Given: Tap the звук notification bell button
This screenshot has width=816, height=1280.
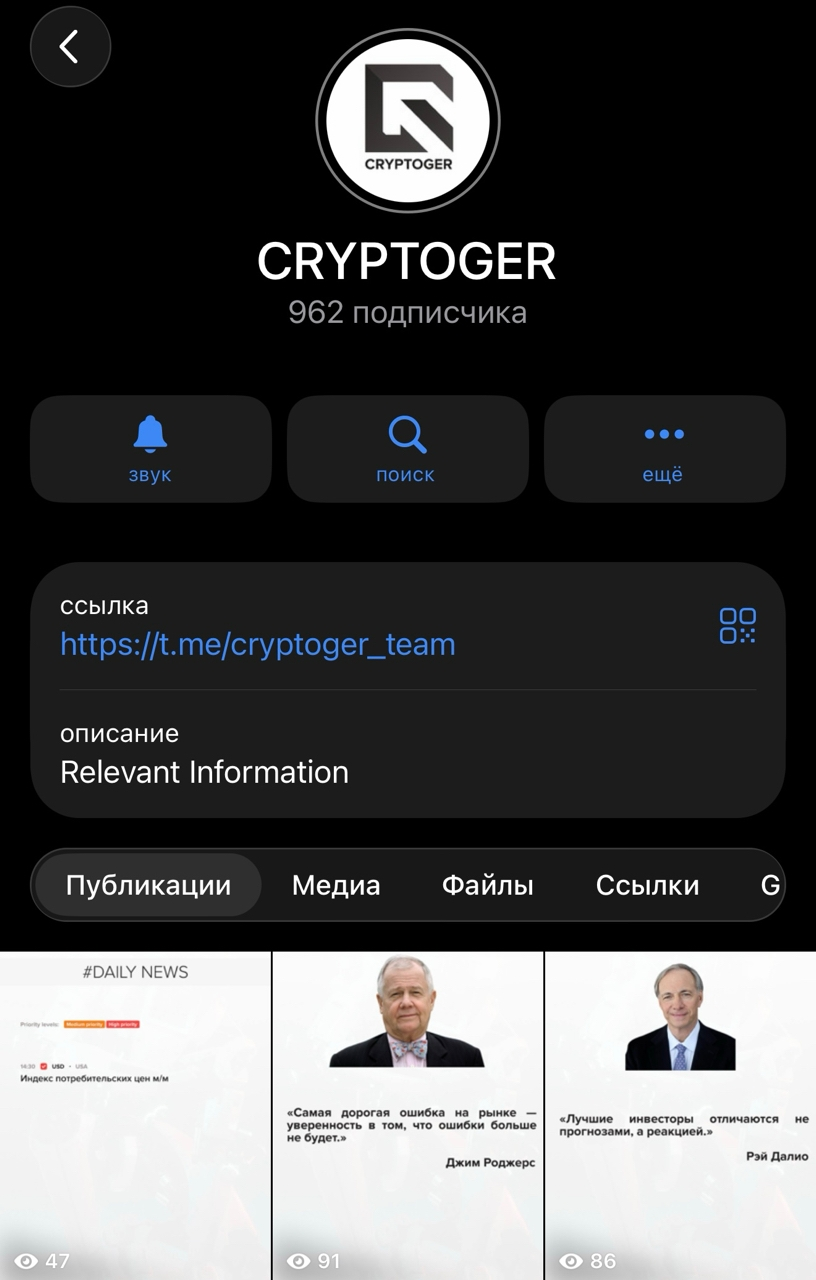Looking at the screenshot, I should pos(150,449).
